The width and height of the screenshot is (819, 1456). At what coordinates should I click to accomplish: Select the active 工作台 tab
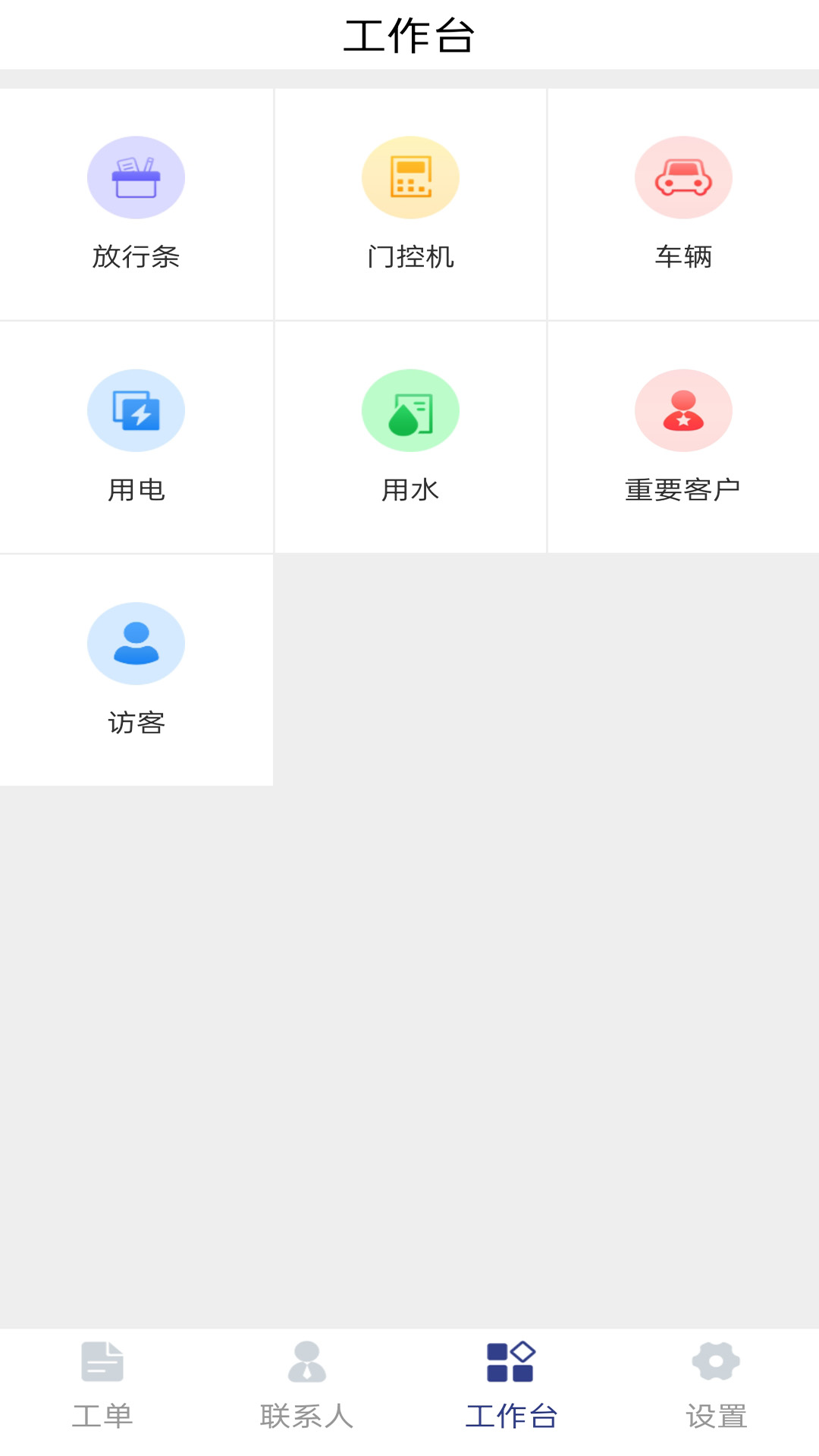(x=512, y=1388)
